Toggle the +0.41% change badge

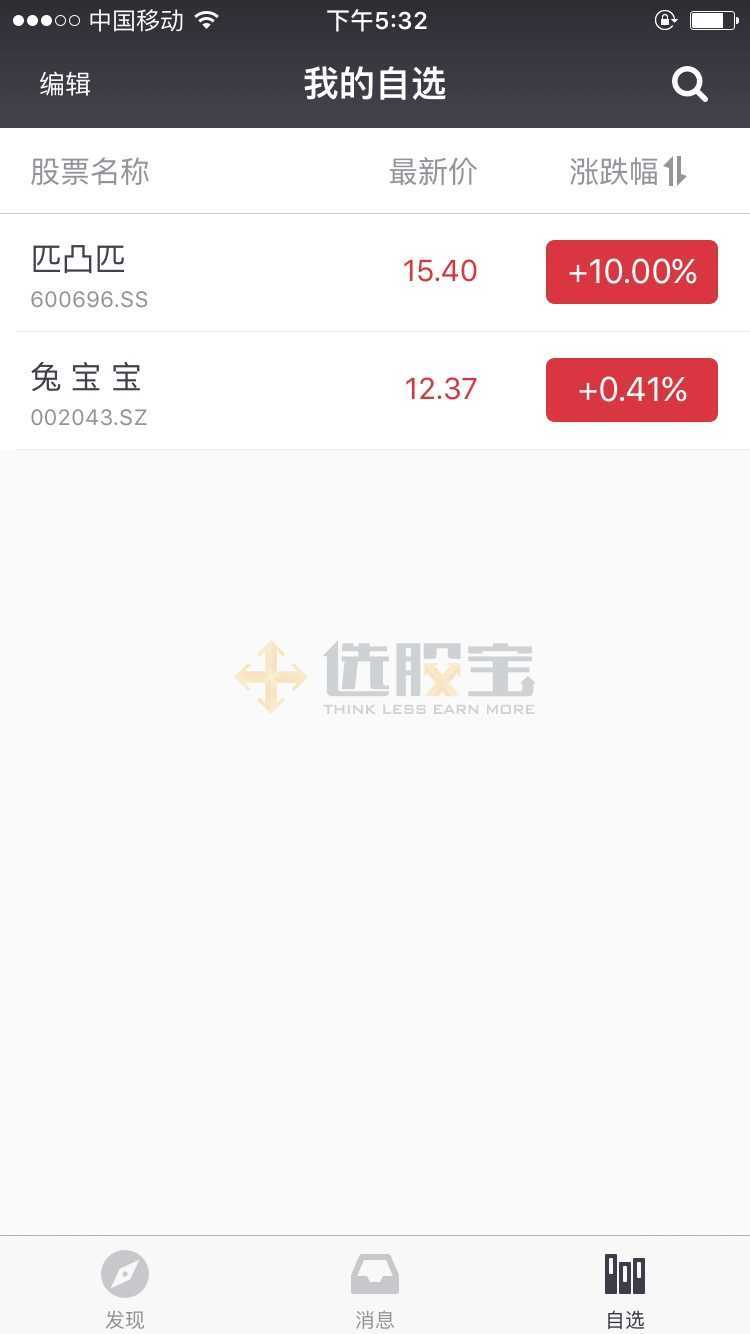(632, 390)
